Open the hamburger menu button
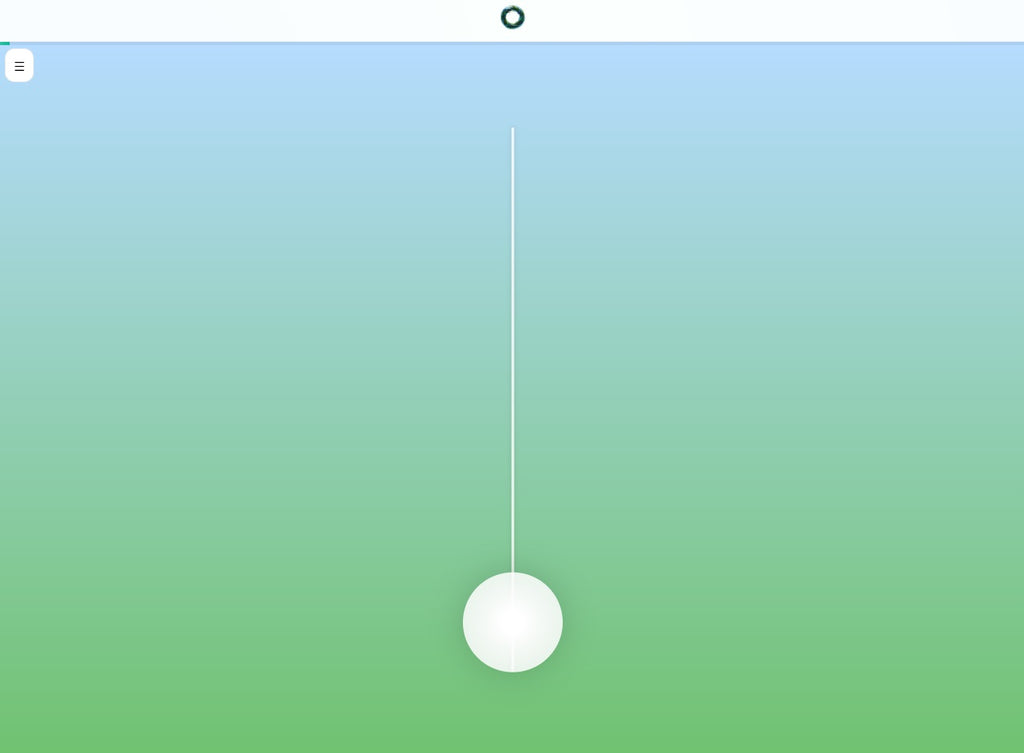This screenshot has height=753, width=1024. (x=19, y=66)
